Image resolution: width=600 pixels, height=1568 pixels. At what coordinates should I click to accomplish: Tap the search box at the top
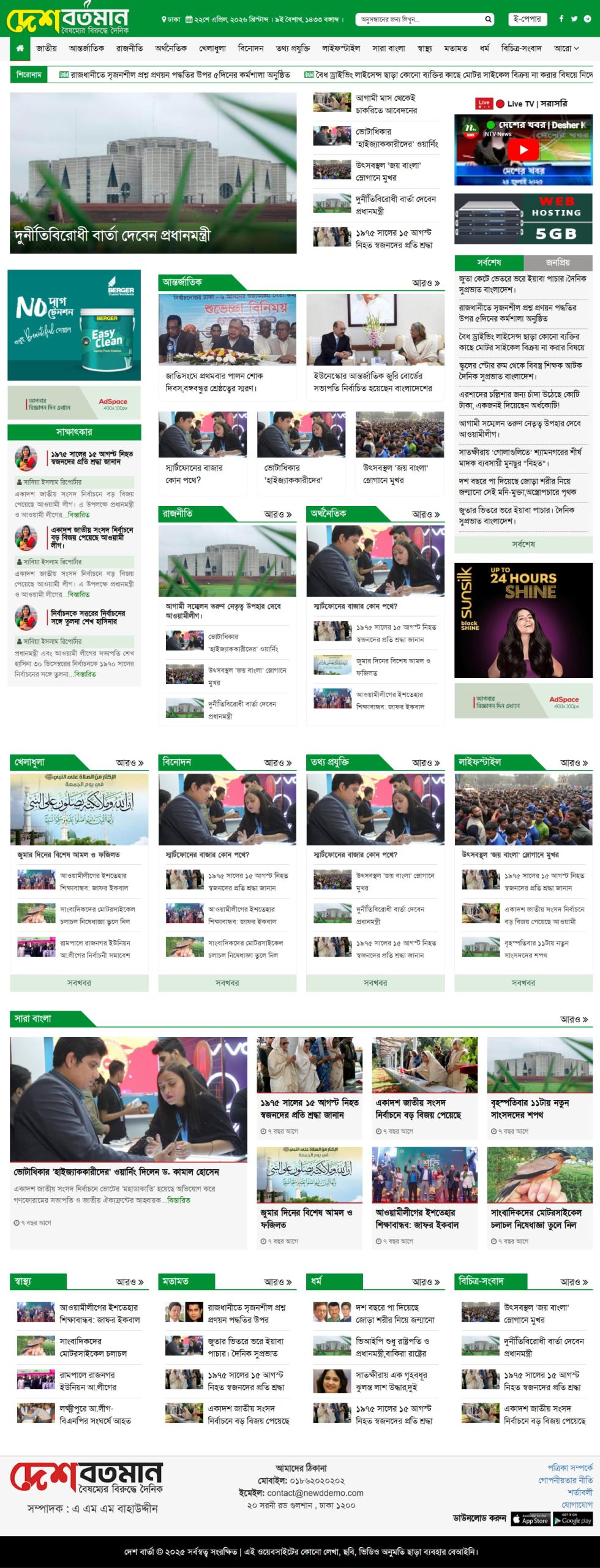422,19
